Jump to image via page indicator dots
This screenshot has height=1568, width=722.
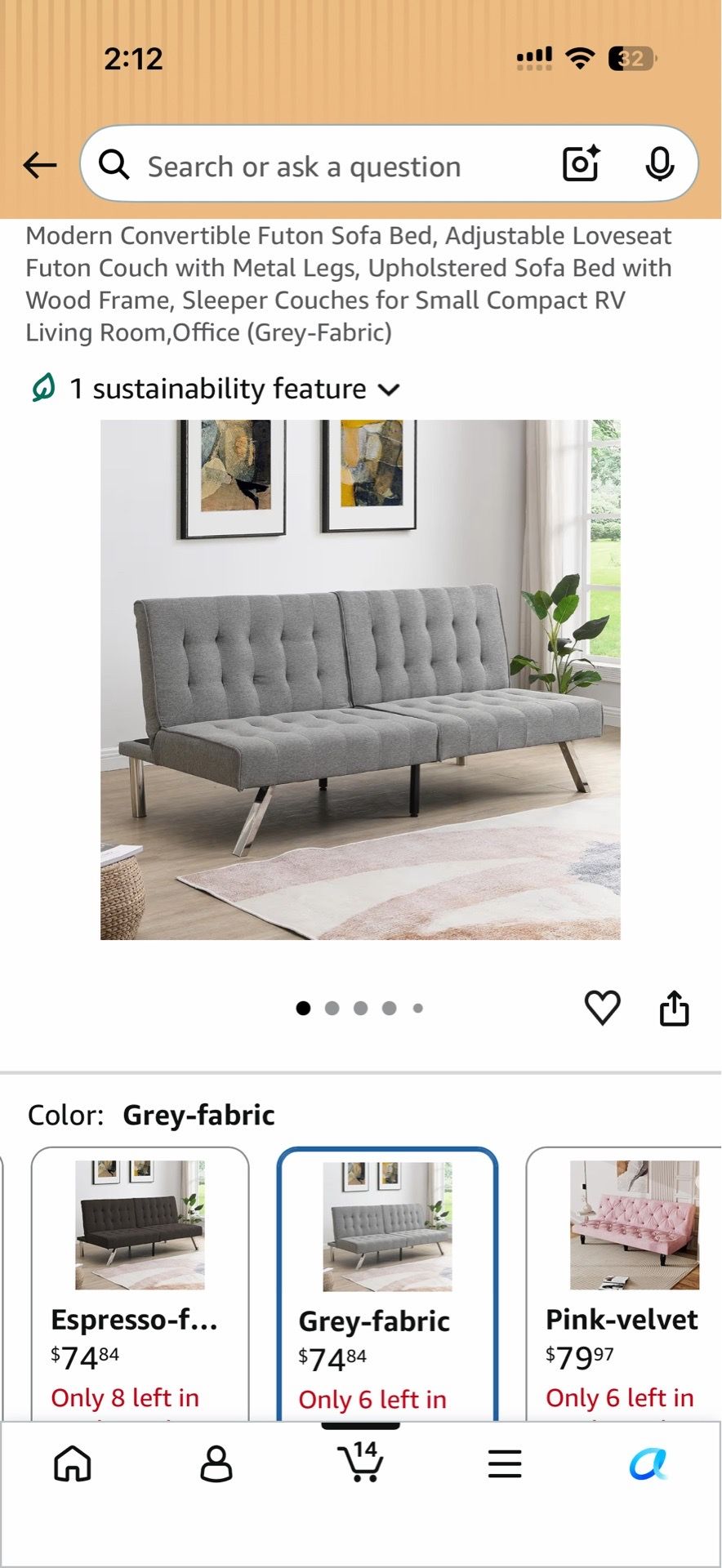click(360, 1008)
